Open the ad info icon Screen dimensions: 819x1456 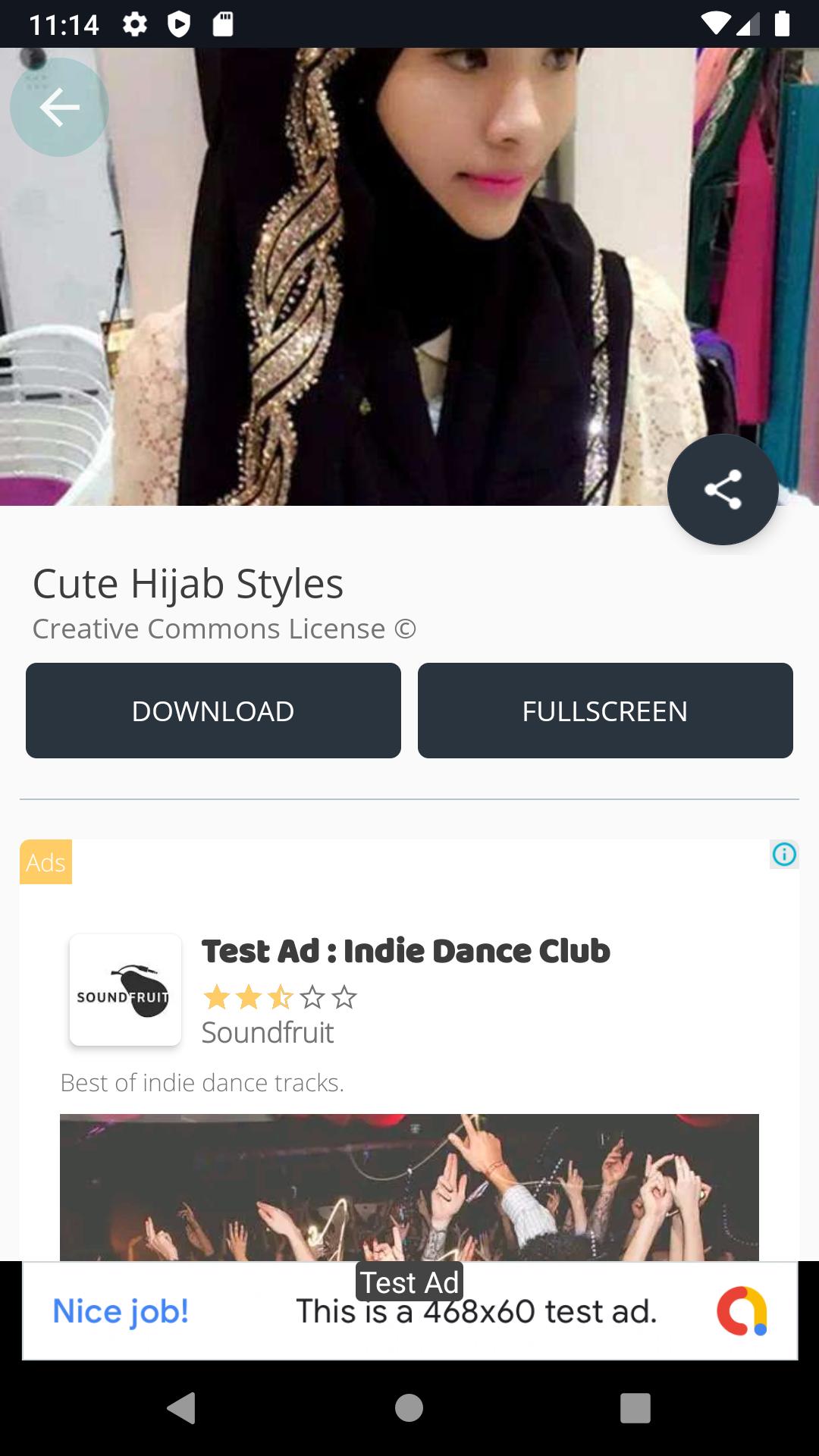[784, 855]
